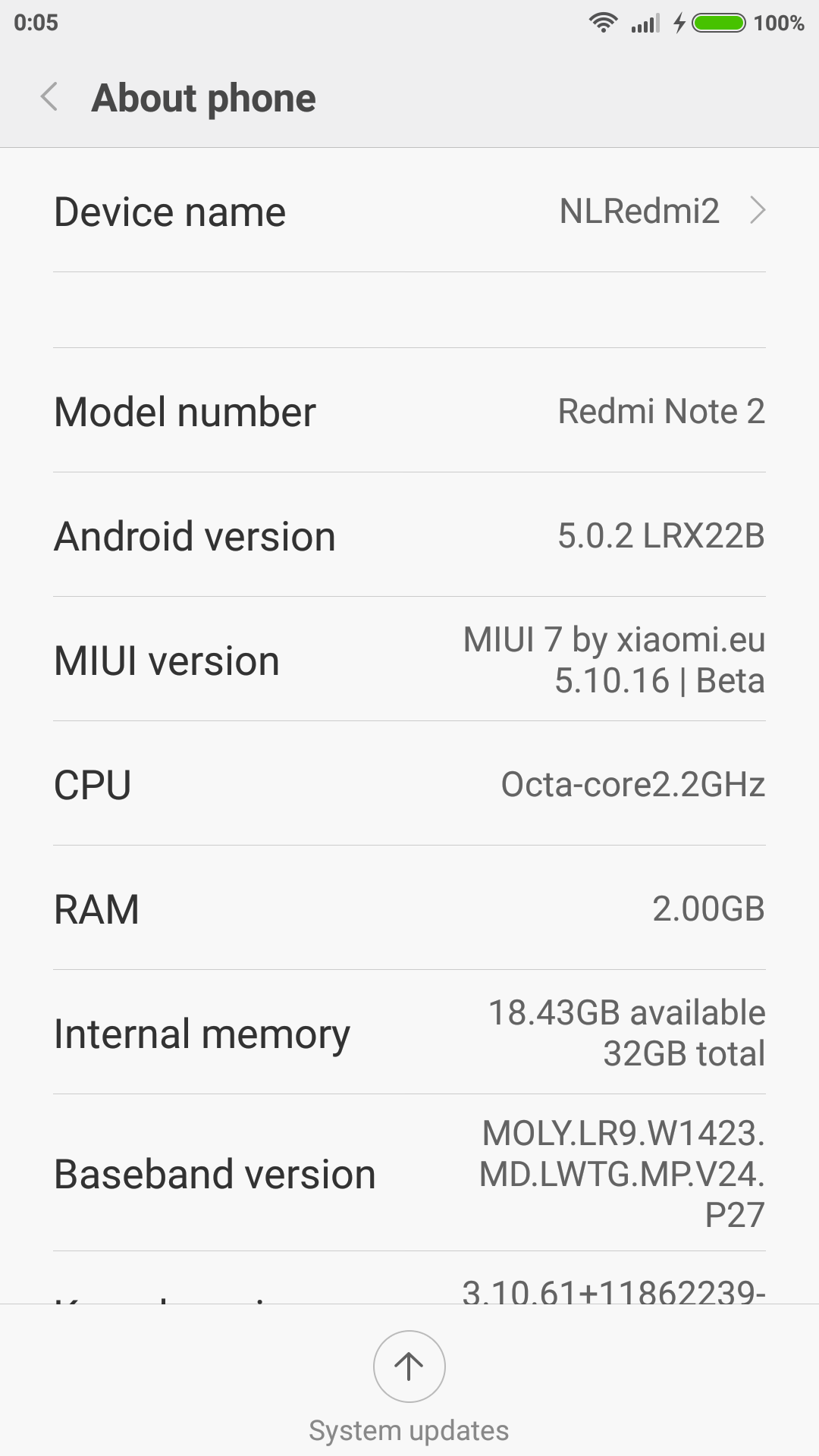Tap the Internal memory row
Viewport: 819px width, 1456px height.
pyautogui.click(x=409, y=1033)
